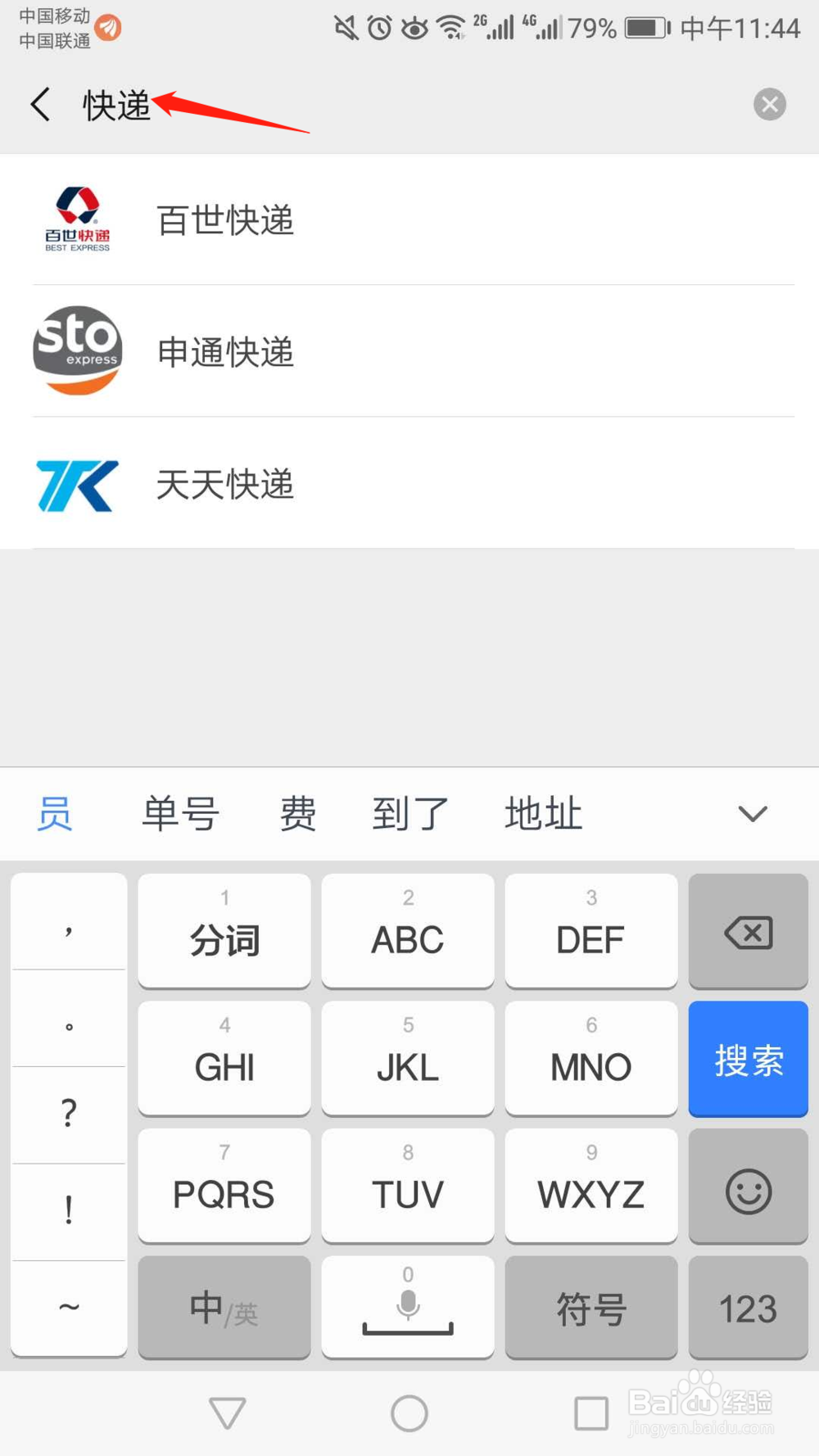Screen dimensions: 819x1456
Task: Clear the search text with the X button
Action: coord(769,104)
